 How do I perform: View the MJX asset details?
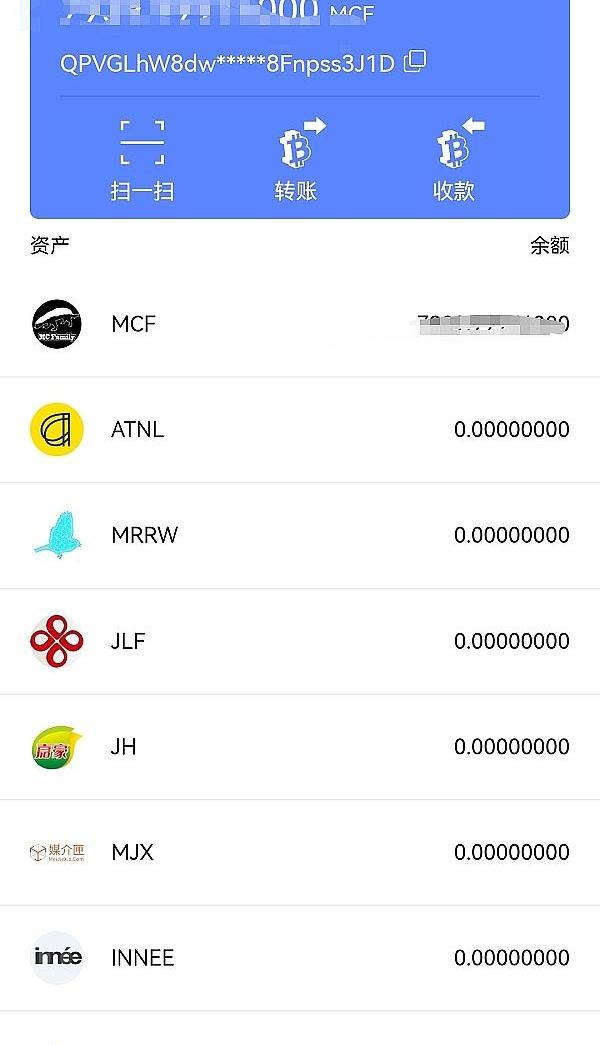point(300,852)
